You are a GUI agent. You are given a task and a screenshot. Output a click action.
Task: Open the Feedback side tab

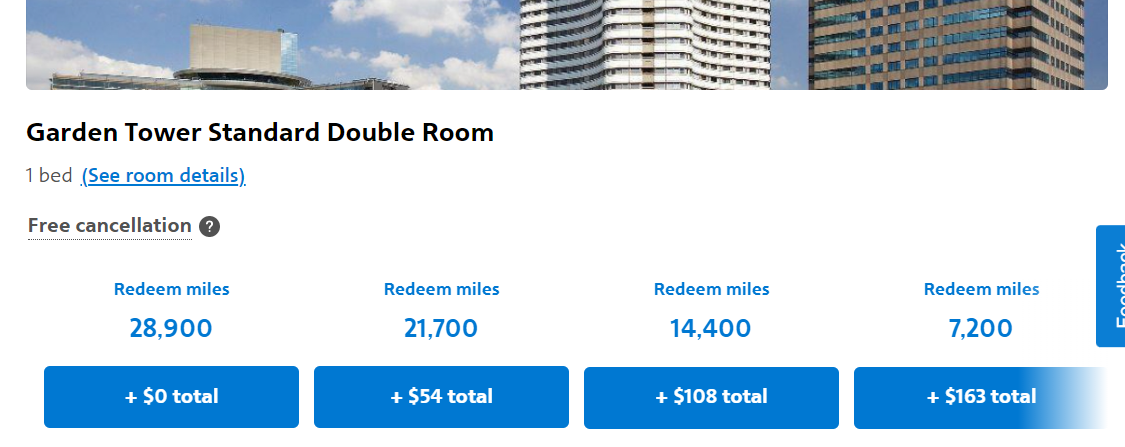pos(1111,286)
